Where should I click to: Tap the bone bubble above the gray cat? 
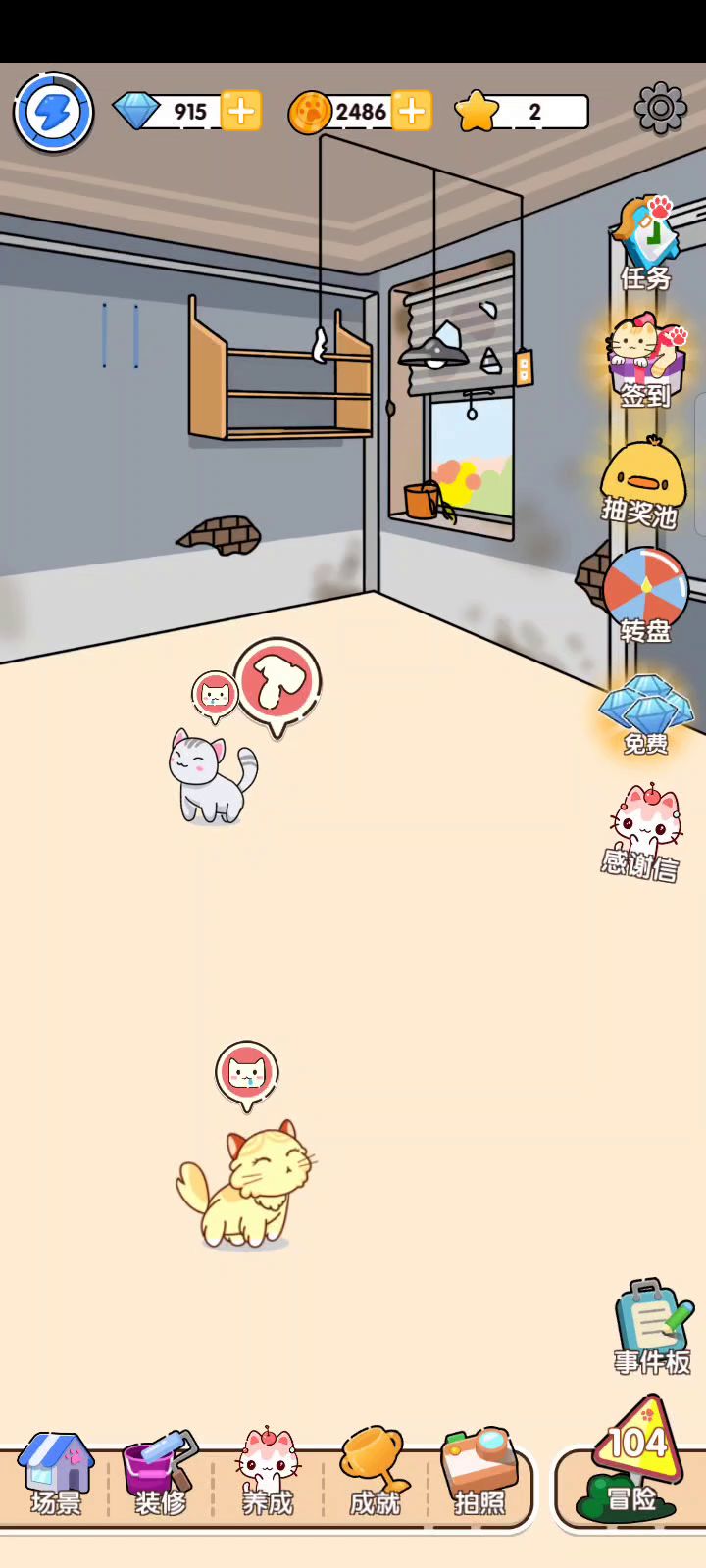277,681
